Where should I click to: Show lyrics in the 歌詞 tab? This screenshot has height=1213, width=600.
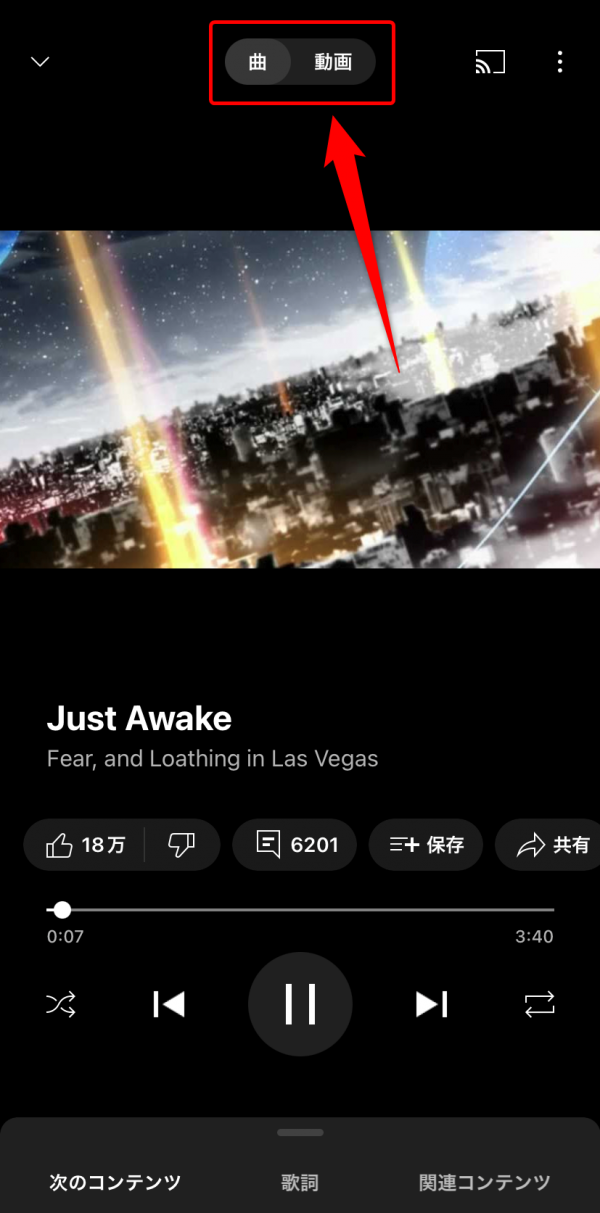point(300,1183)
